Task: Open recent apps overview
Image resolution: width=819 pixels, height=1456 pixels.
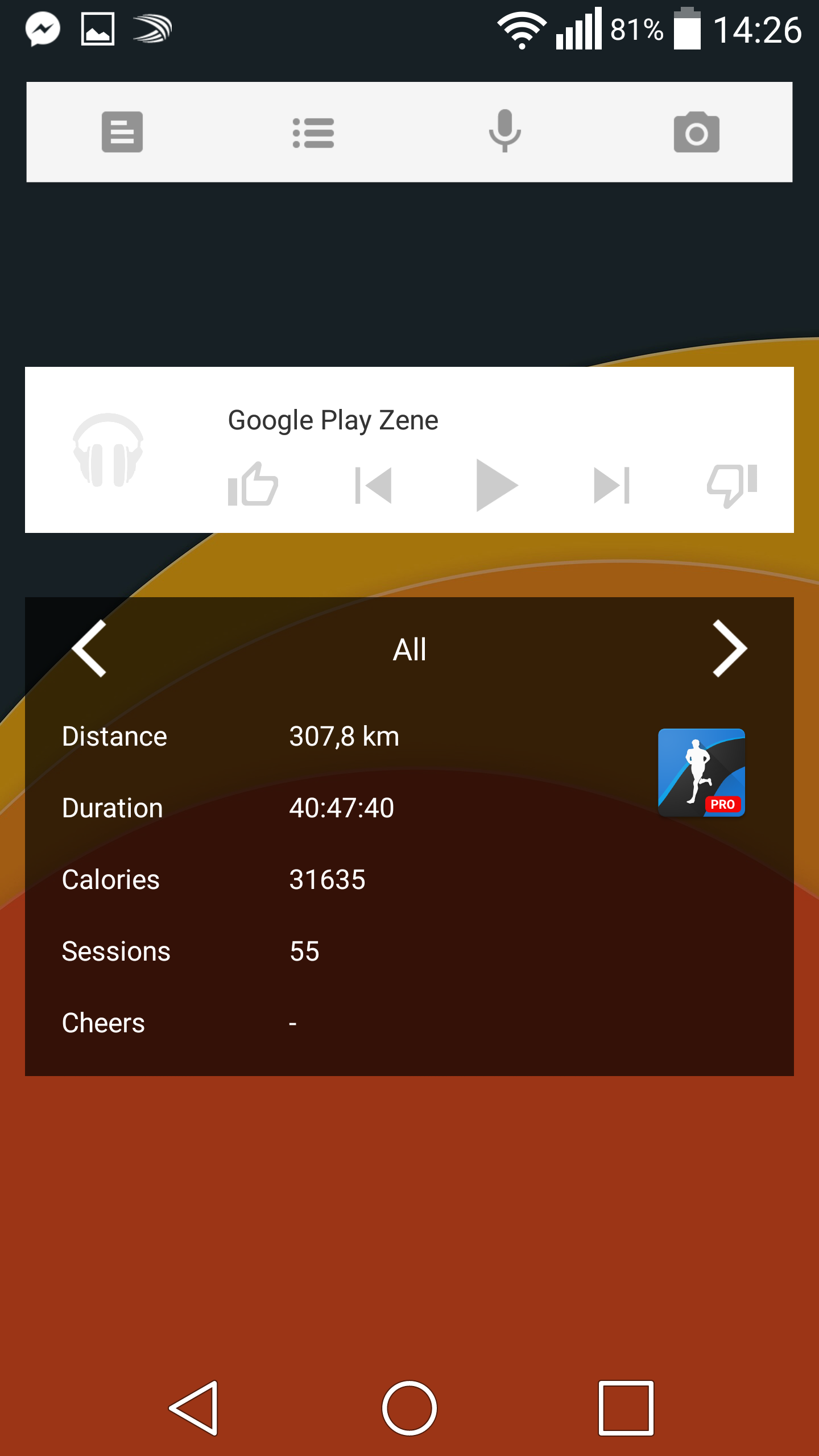Action: click(x=626, y=1408)
